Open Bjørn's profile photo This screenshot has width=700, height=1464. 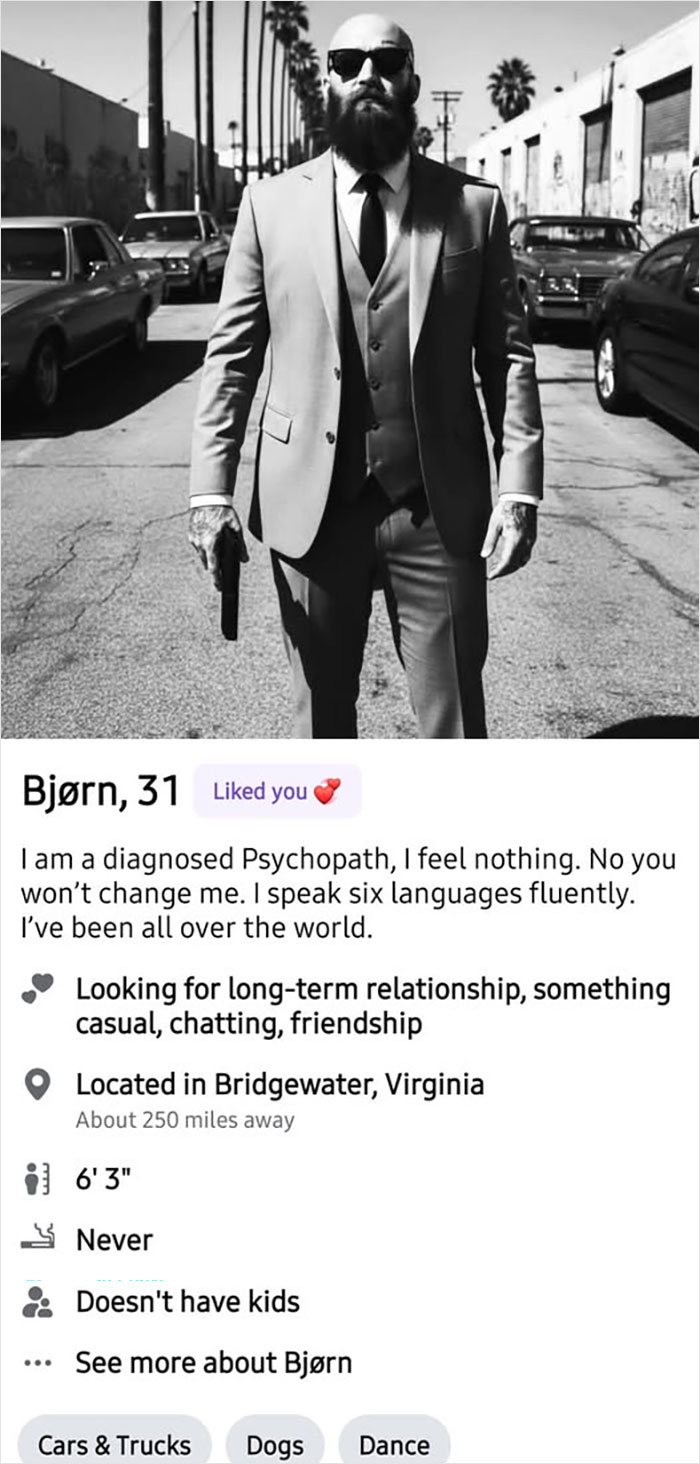[350, 370]
